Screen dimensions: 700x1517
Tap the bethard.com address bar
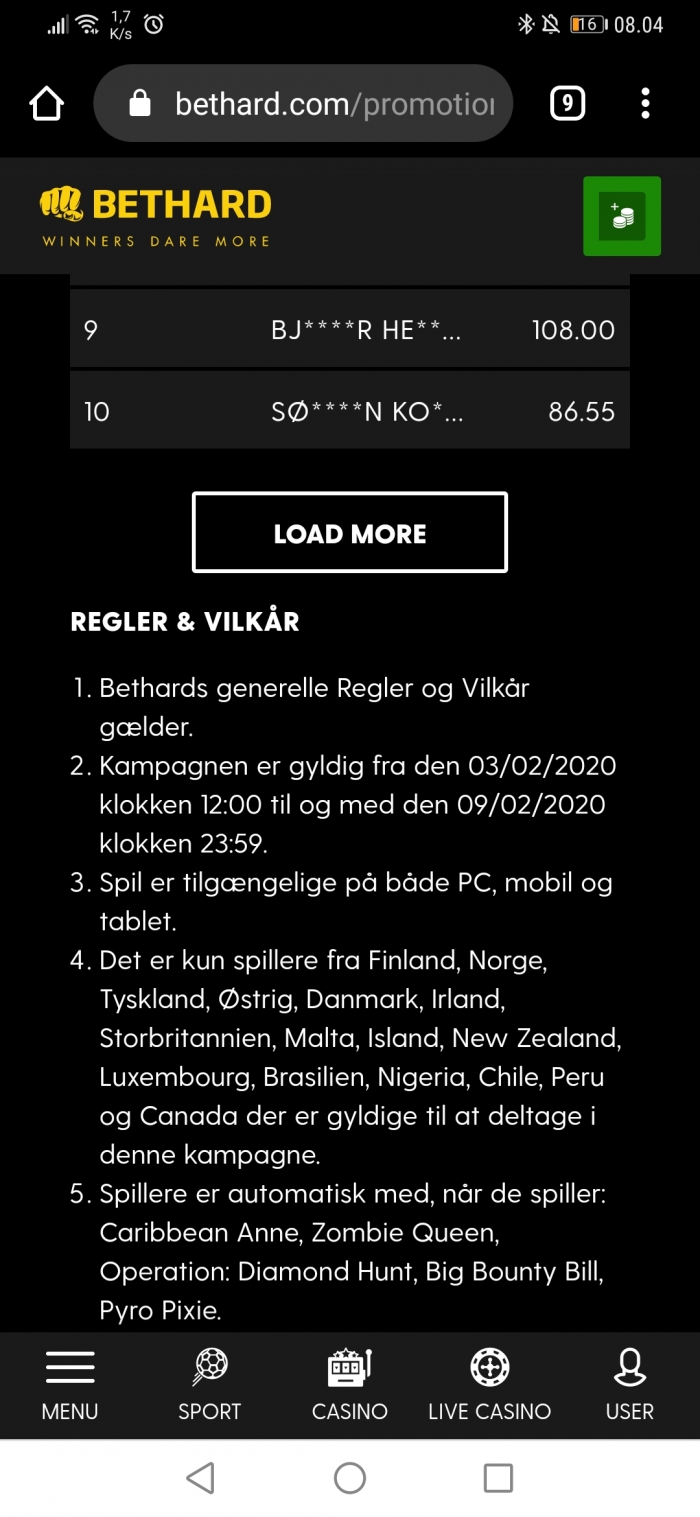[x=303, y=104]
